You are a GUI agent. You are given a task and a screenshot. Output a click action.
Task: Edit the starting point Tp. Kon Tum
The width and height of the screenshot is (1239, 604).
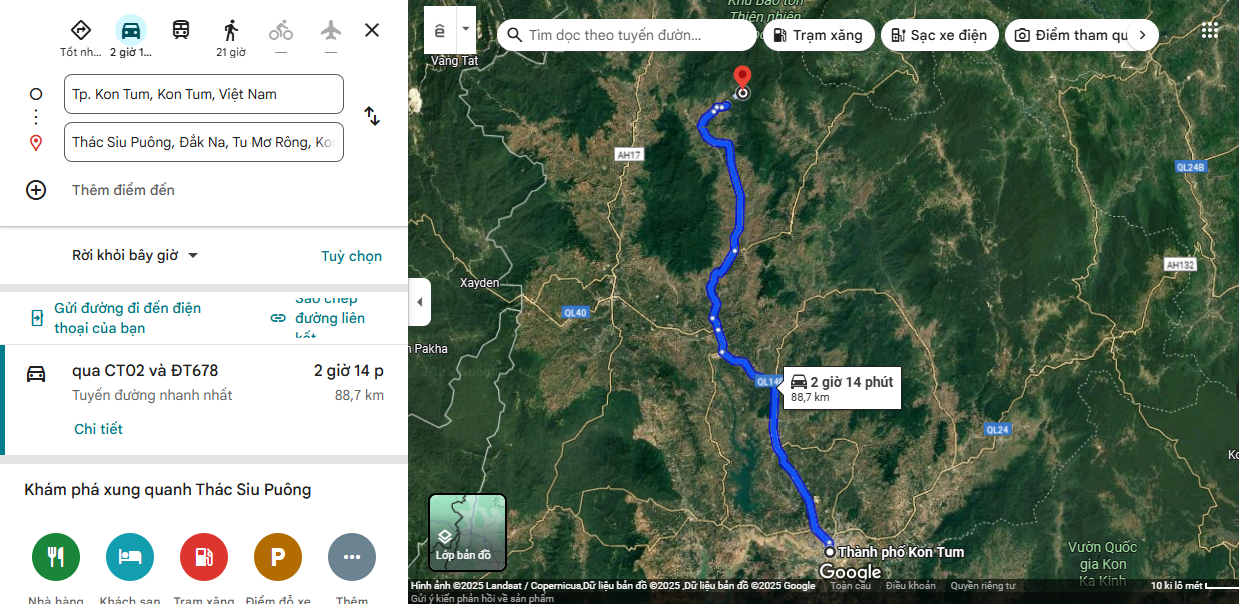[203, 94]
